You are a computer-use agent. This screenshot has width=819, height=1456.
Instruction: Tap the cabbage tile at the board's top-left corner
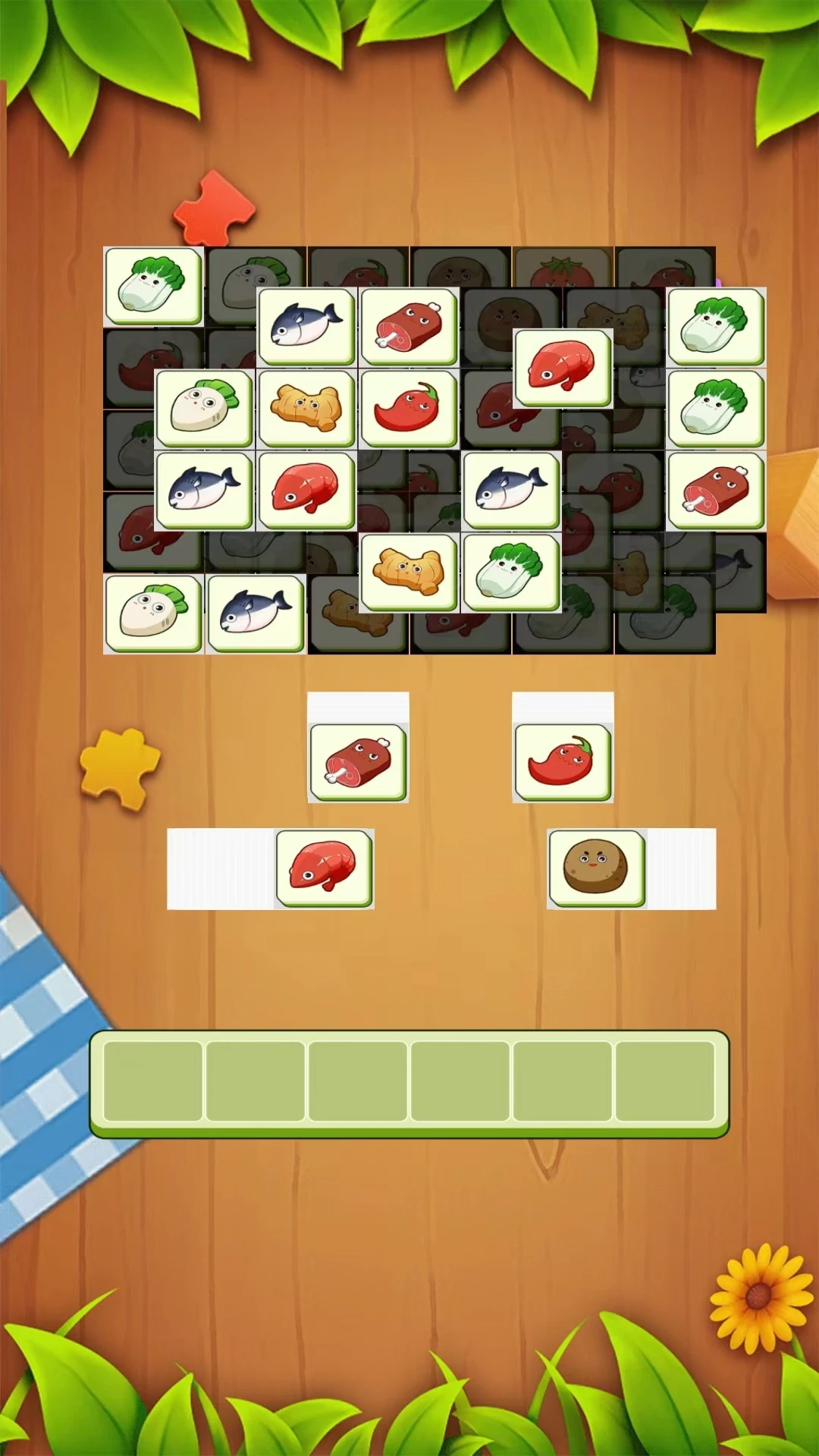pyautogui.click(x=153, y=285)
